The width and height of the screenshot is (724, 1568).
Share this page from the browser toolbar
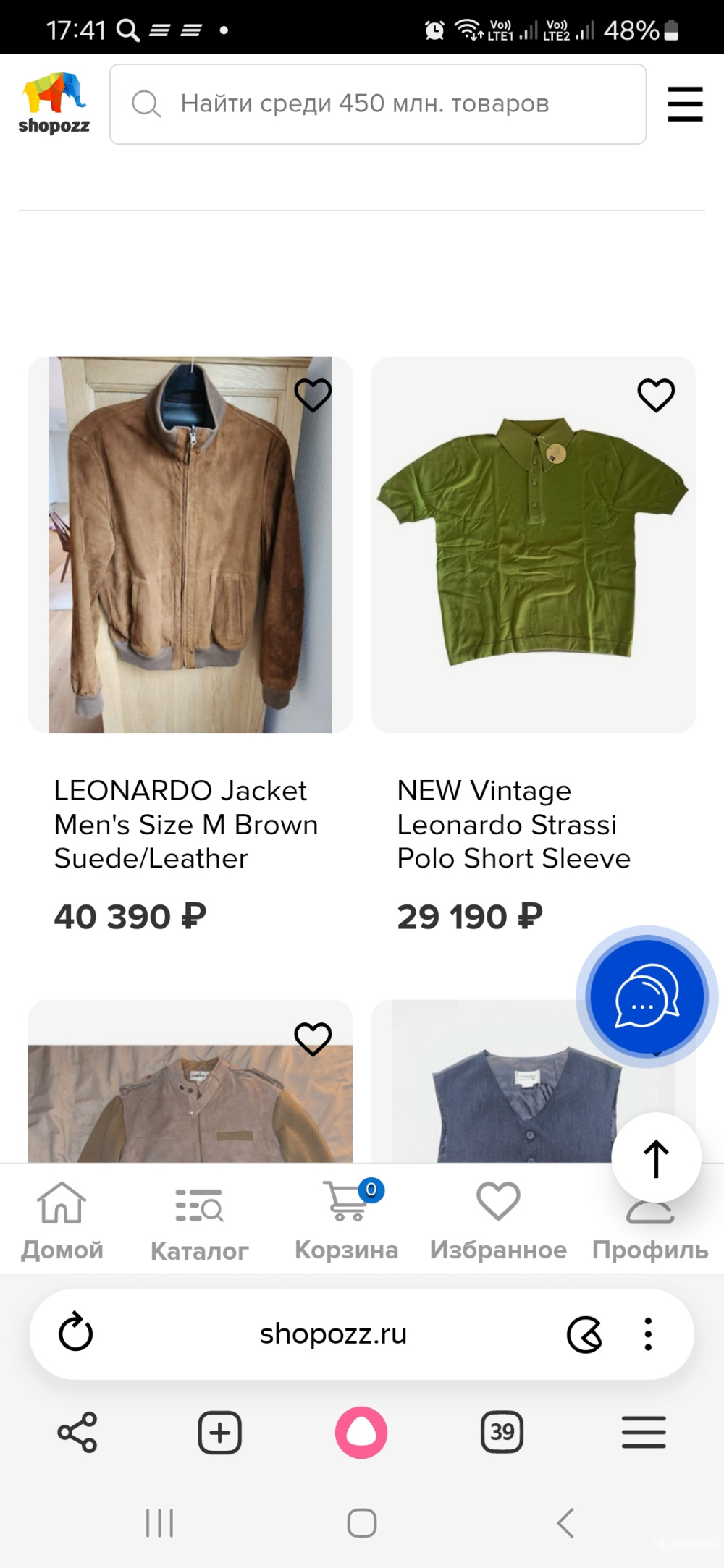click(x=77, y=1432)
